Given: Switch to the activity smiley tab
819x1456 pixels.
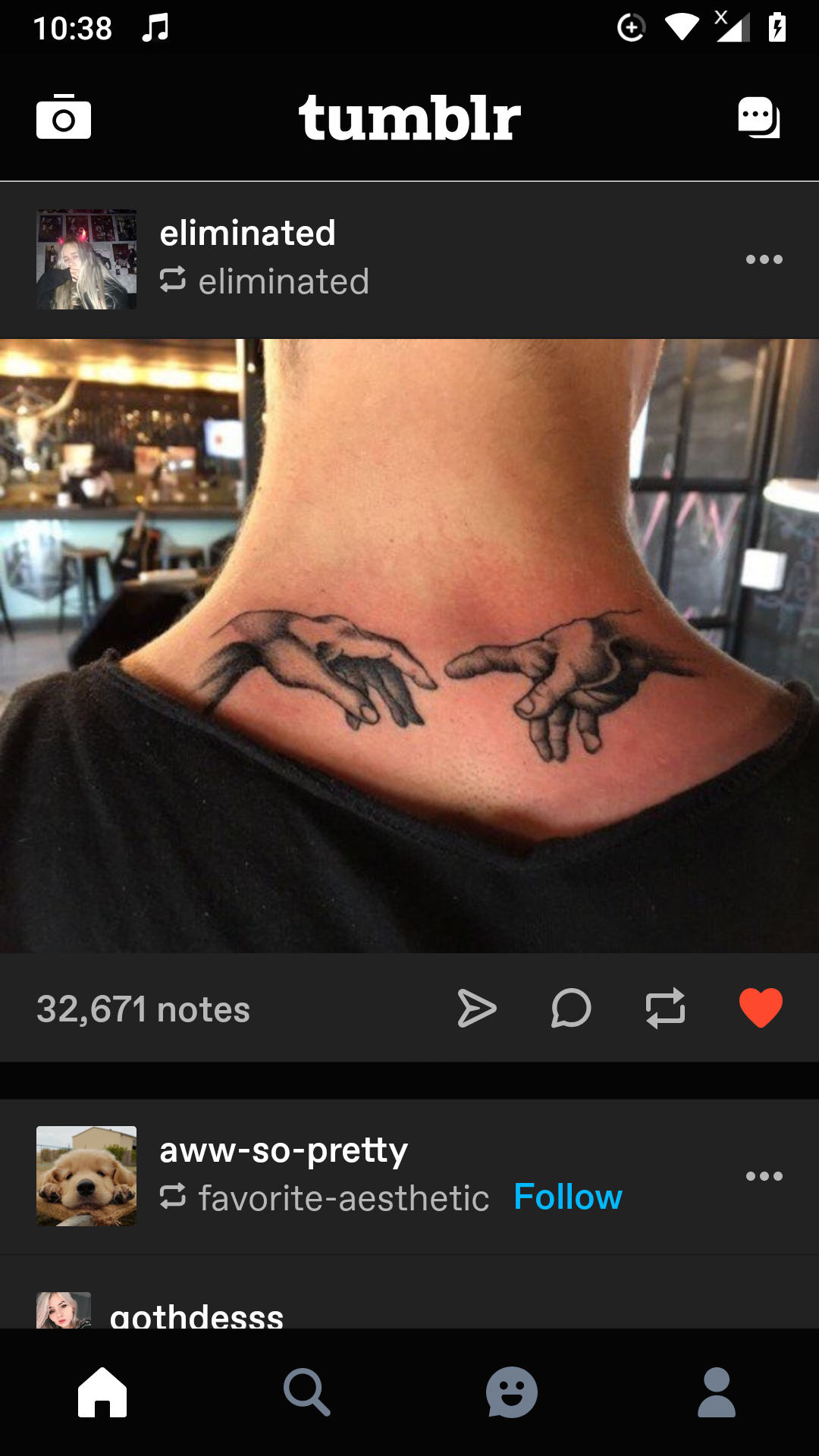Looking at the screenshot, I should click(512, 1392).
